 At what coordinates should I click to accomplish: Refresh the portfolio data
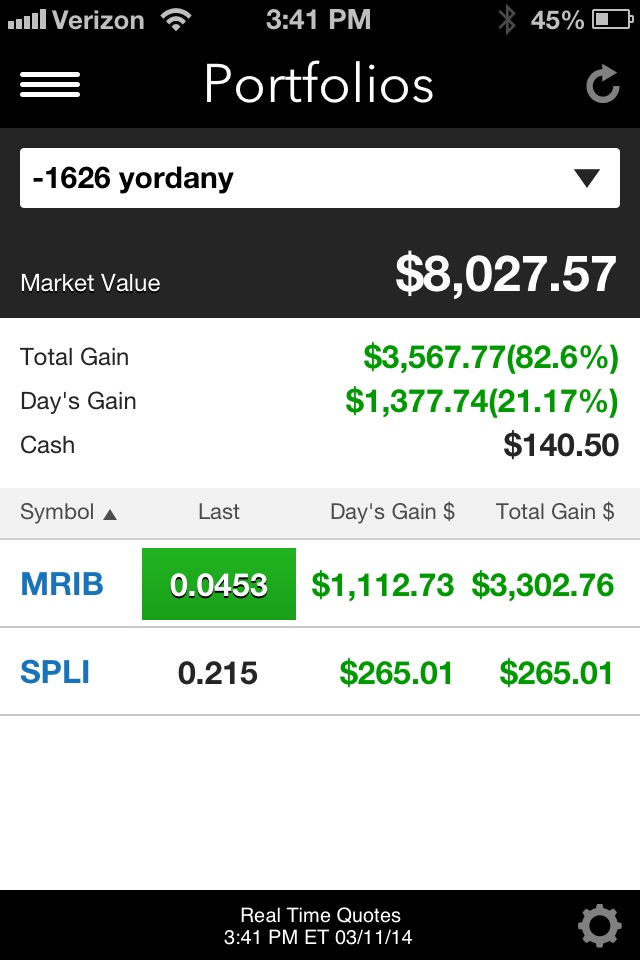tap(602, 85)
